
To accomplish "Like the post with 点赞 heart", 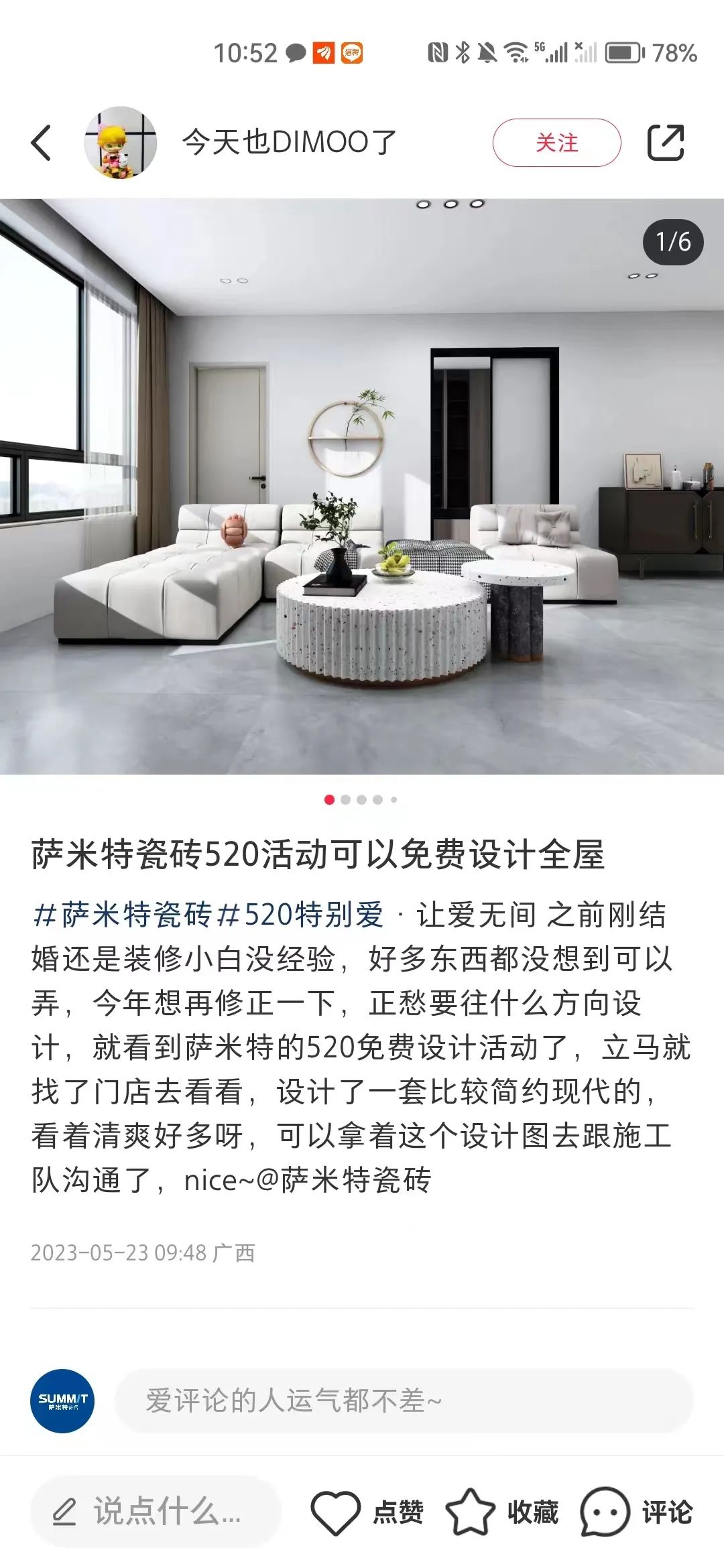I will click(x=335, y=1512).
